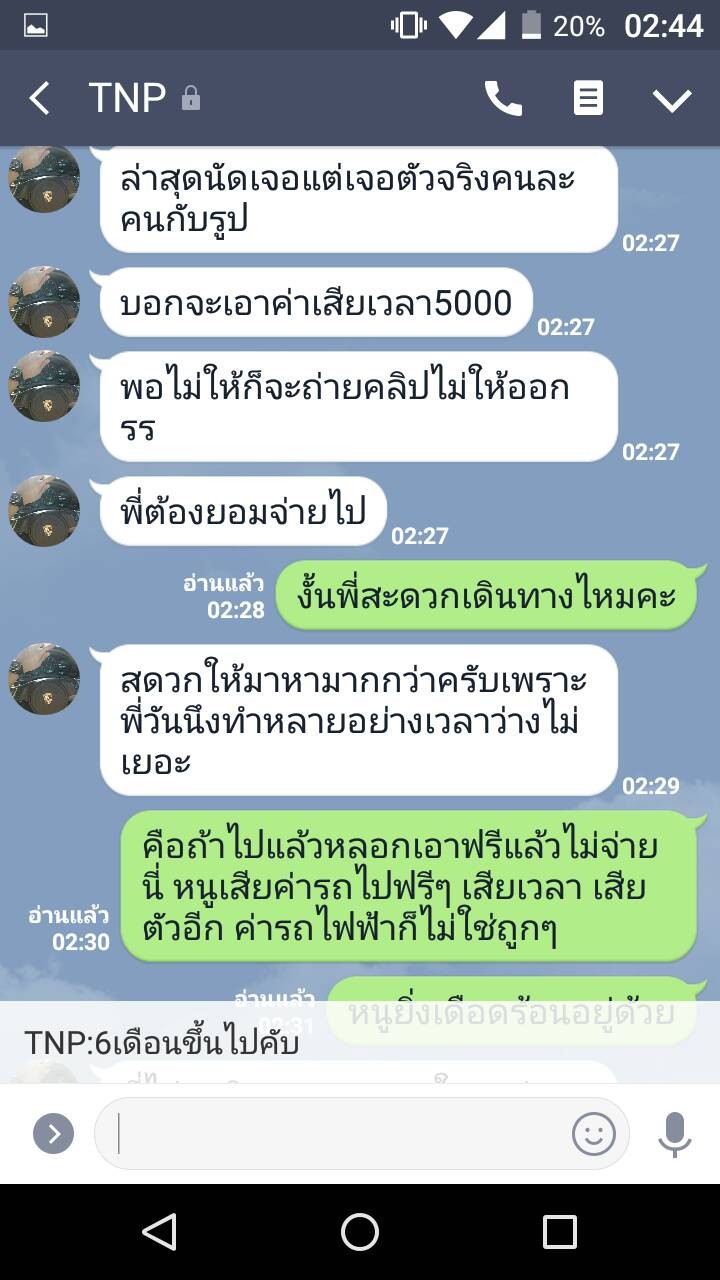Start a voice call with TNP
The height and width of the screenshot is (1280, 720).
(x=503, y=98)
